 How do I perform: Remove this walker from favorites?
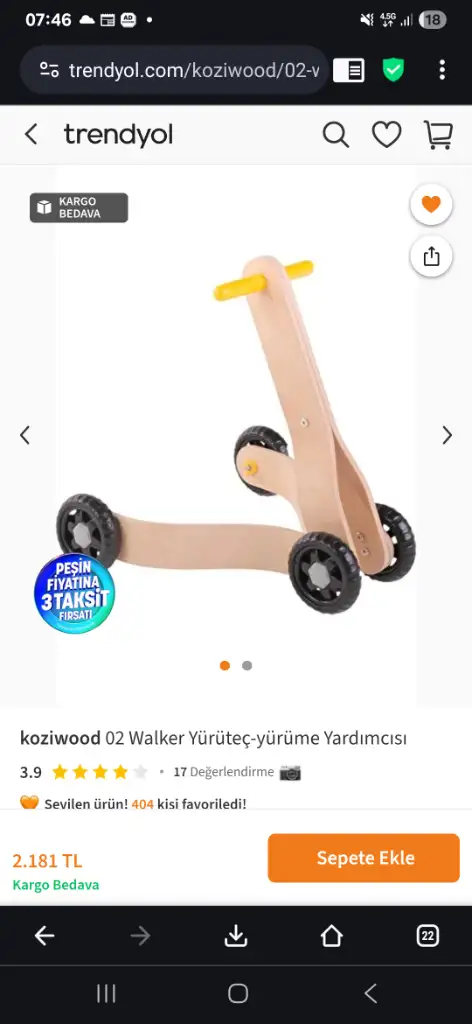[x=431, y=204]
